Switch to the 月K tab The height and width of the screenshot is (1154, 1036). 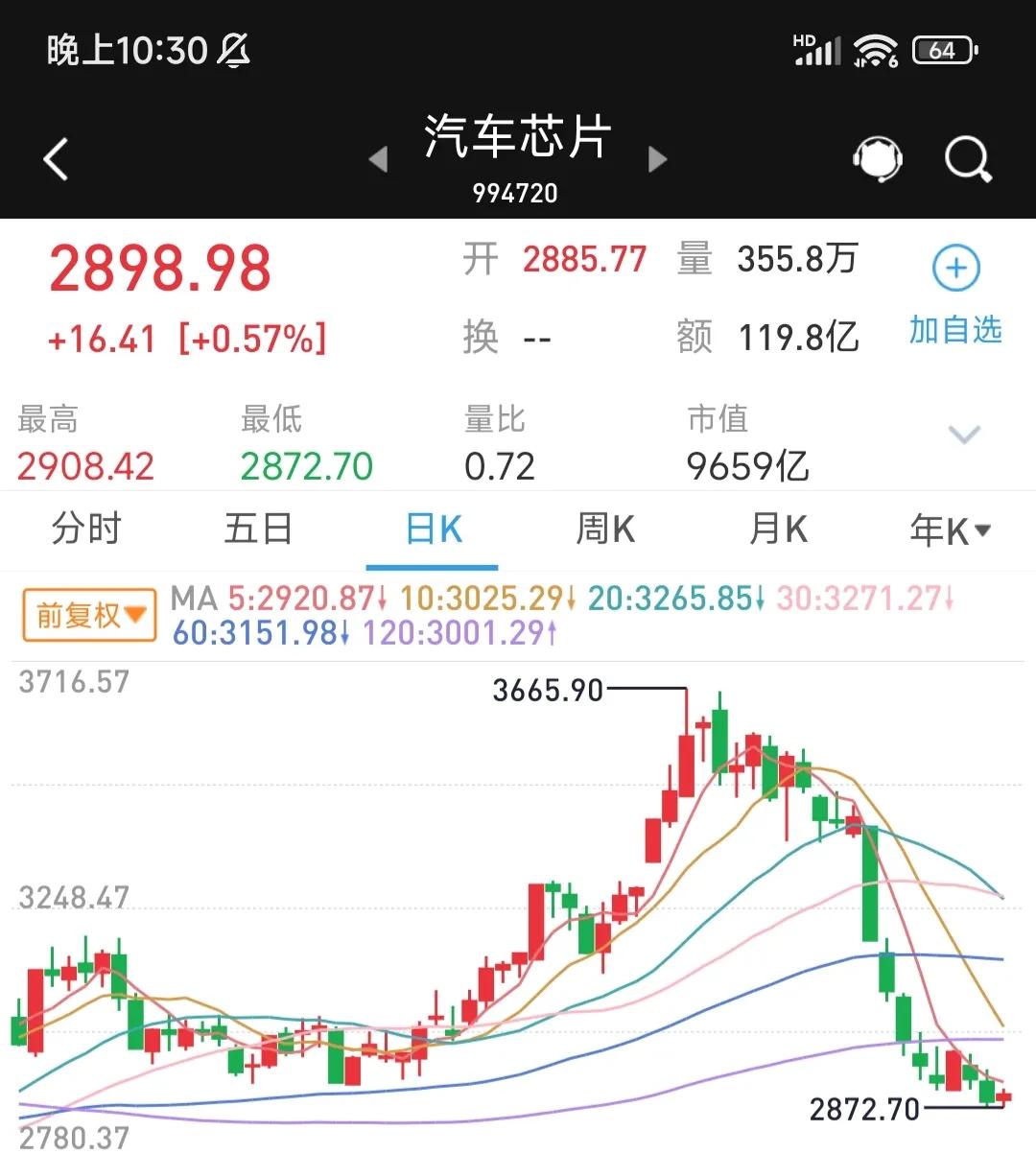[777, 530]
